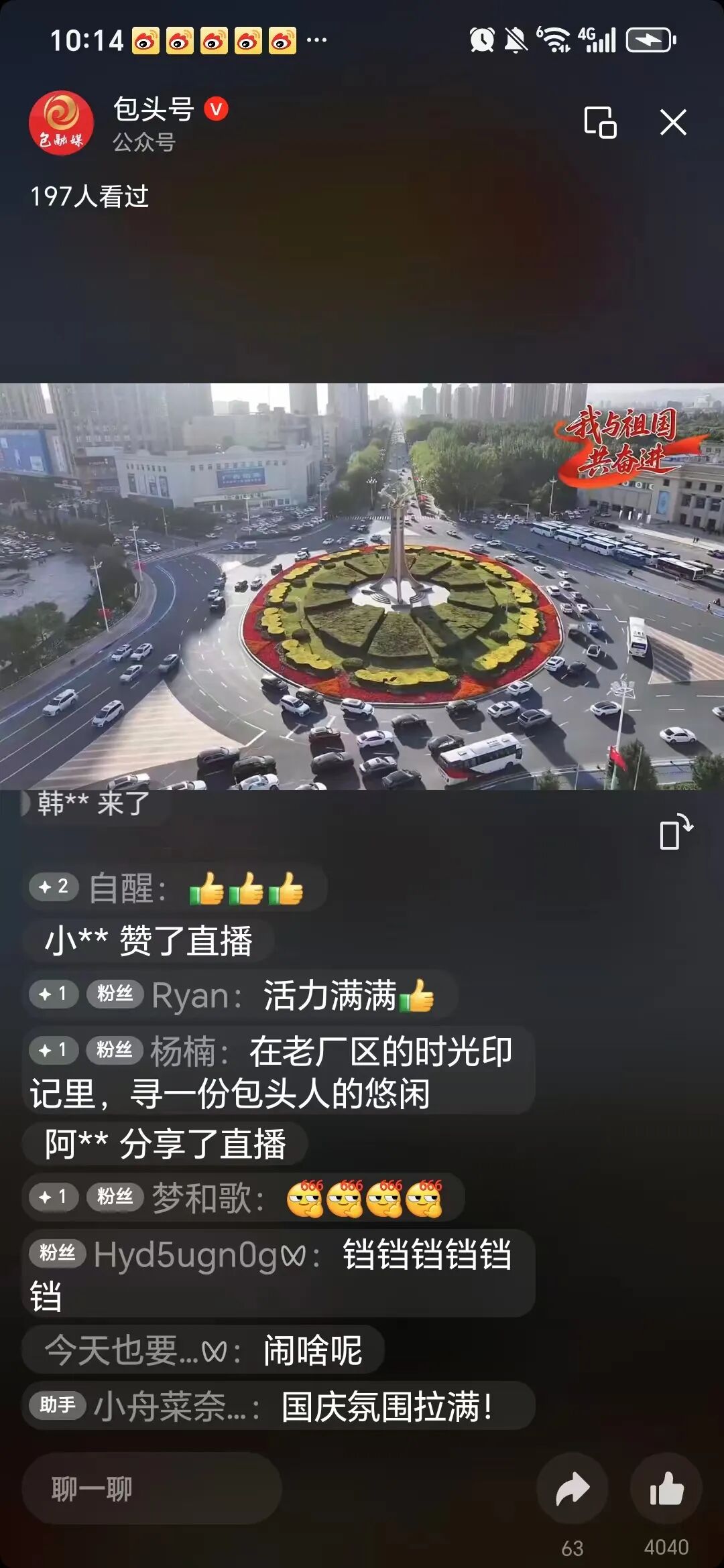724x1568 pixels.
Task: Open 包头号 account profile
Action: (62, 123)
